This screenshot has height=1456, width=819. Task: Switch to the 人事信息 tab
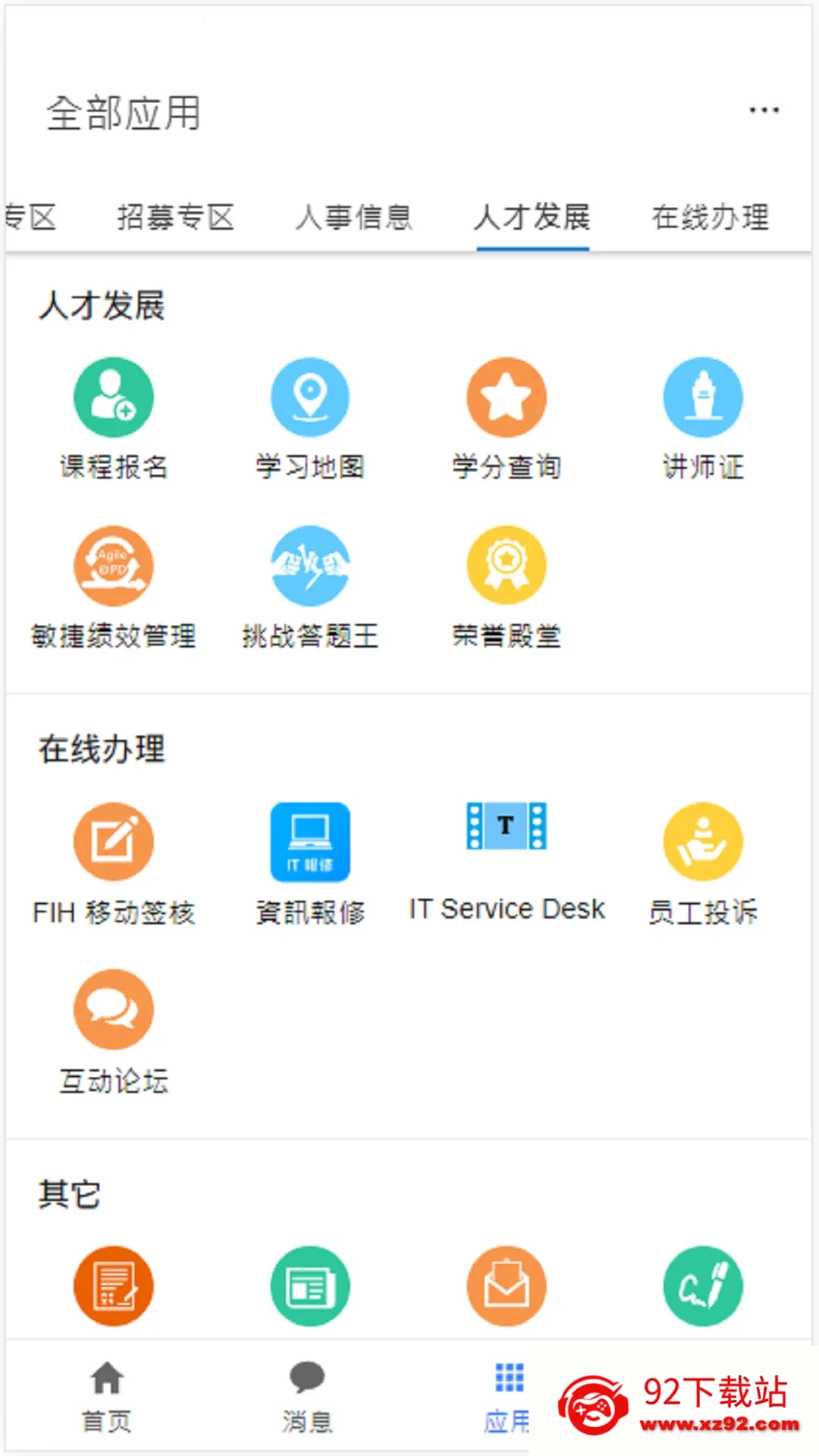click(353, 218)
